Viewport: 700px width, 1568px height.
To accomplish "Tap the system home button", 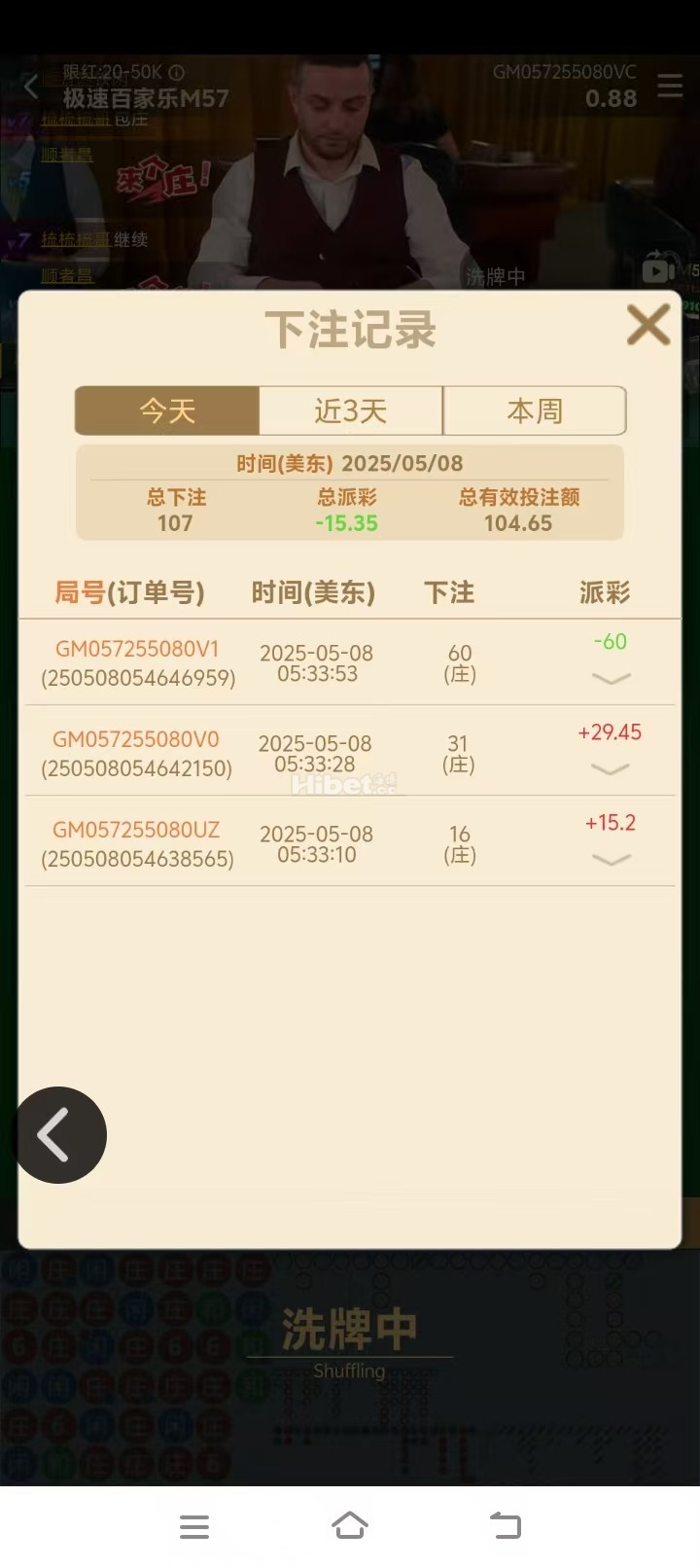I will coord(350,1525).
